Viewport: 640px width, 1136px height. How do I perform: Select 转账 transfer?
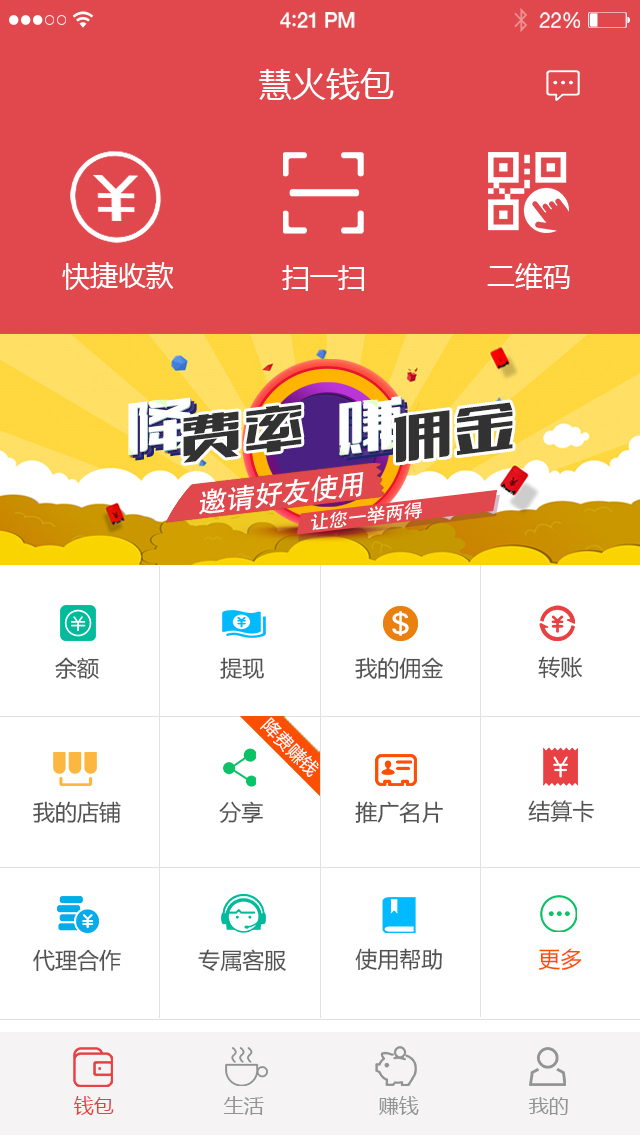[560, 641]
